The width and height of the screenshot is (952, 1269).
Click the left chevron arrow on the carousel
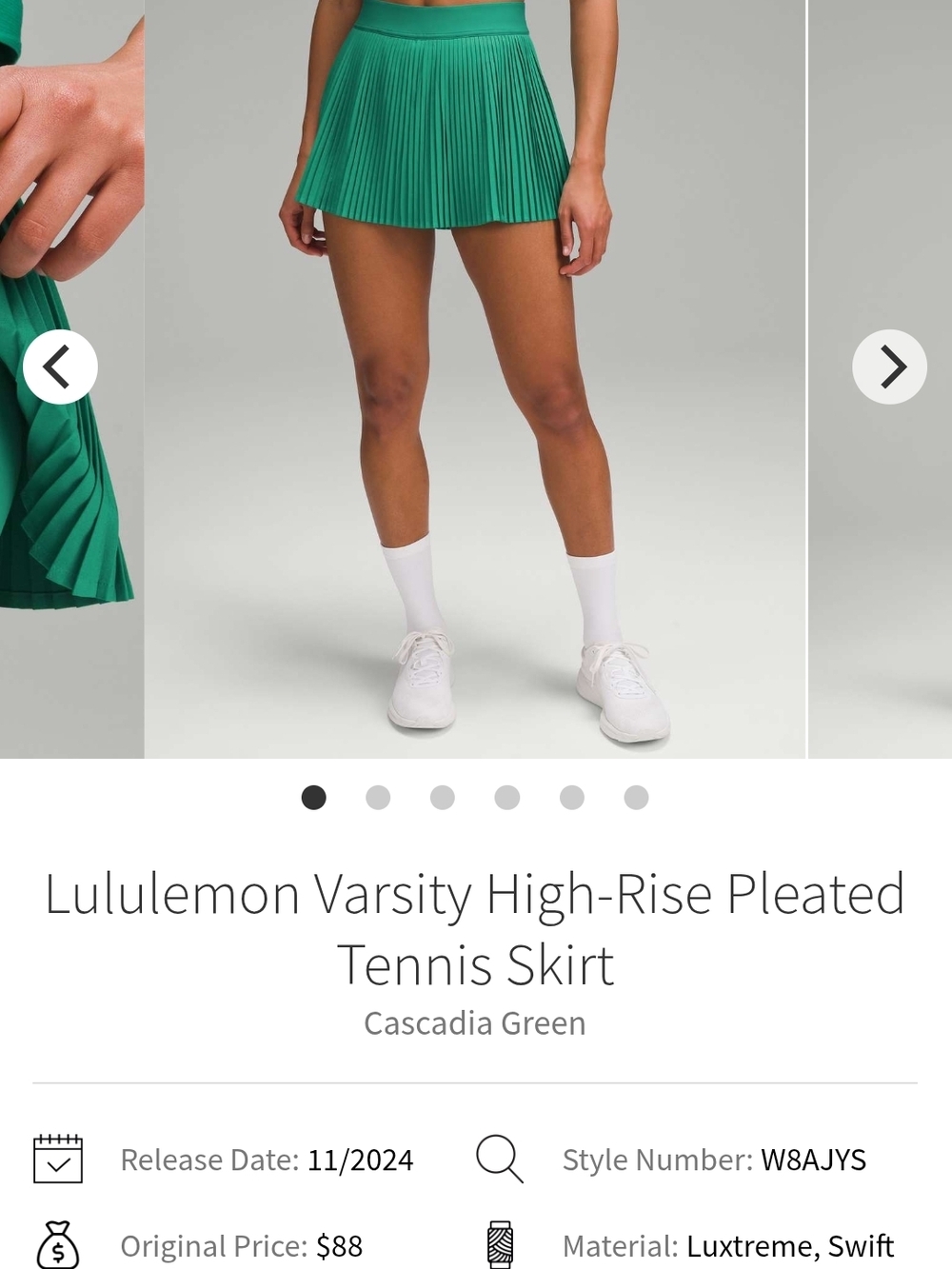point(60,367)
